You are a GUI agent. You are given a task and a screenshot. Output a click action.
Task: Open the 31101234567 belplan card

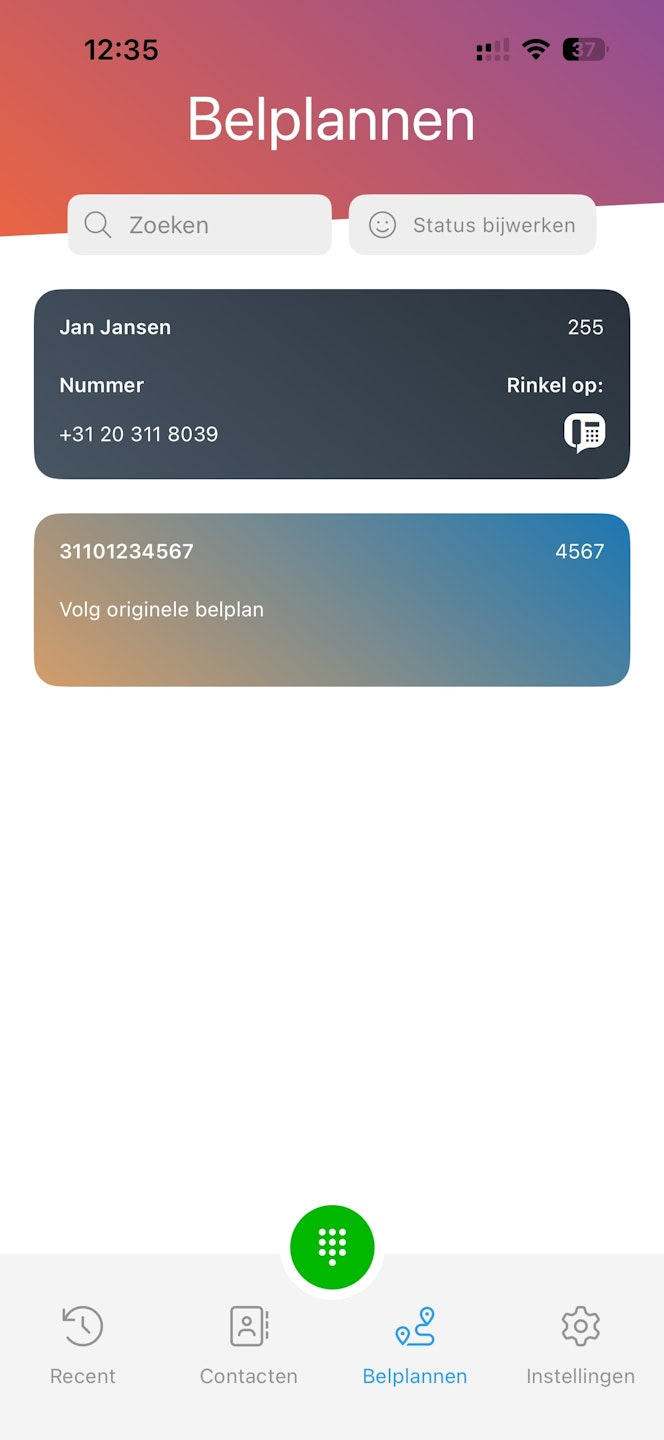332,600
